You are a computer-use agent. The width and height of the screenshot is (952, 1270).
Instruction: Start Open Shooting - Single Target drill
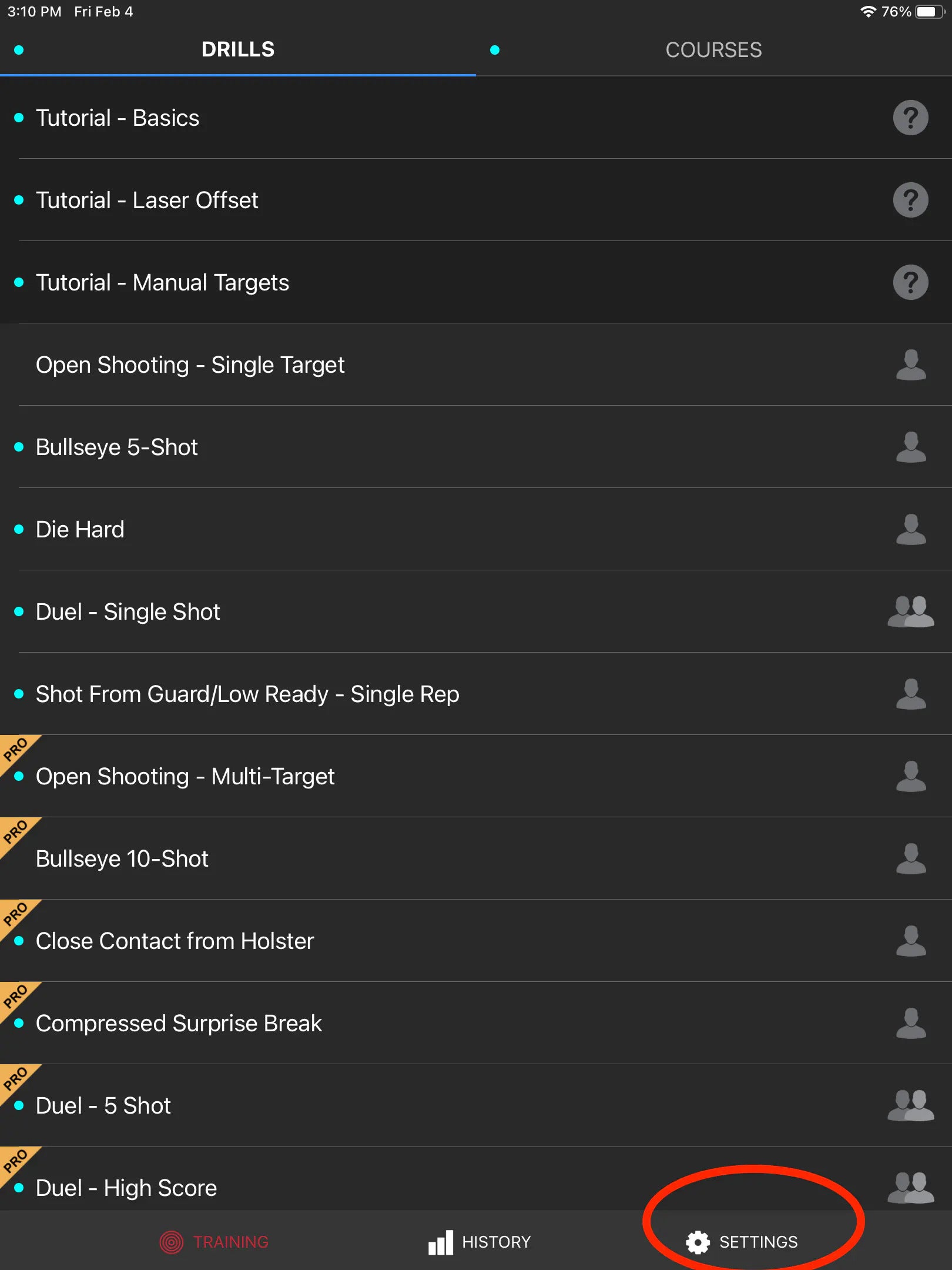coord(190,365)
